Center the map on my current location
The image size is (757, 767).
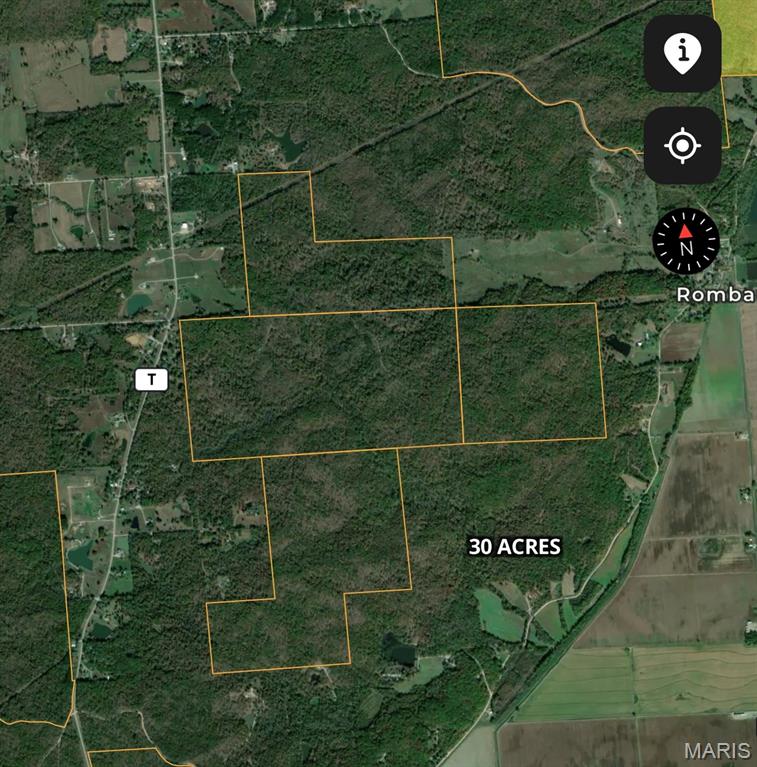tap(682, 146)
